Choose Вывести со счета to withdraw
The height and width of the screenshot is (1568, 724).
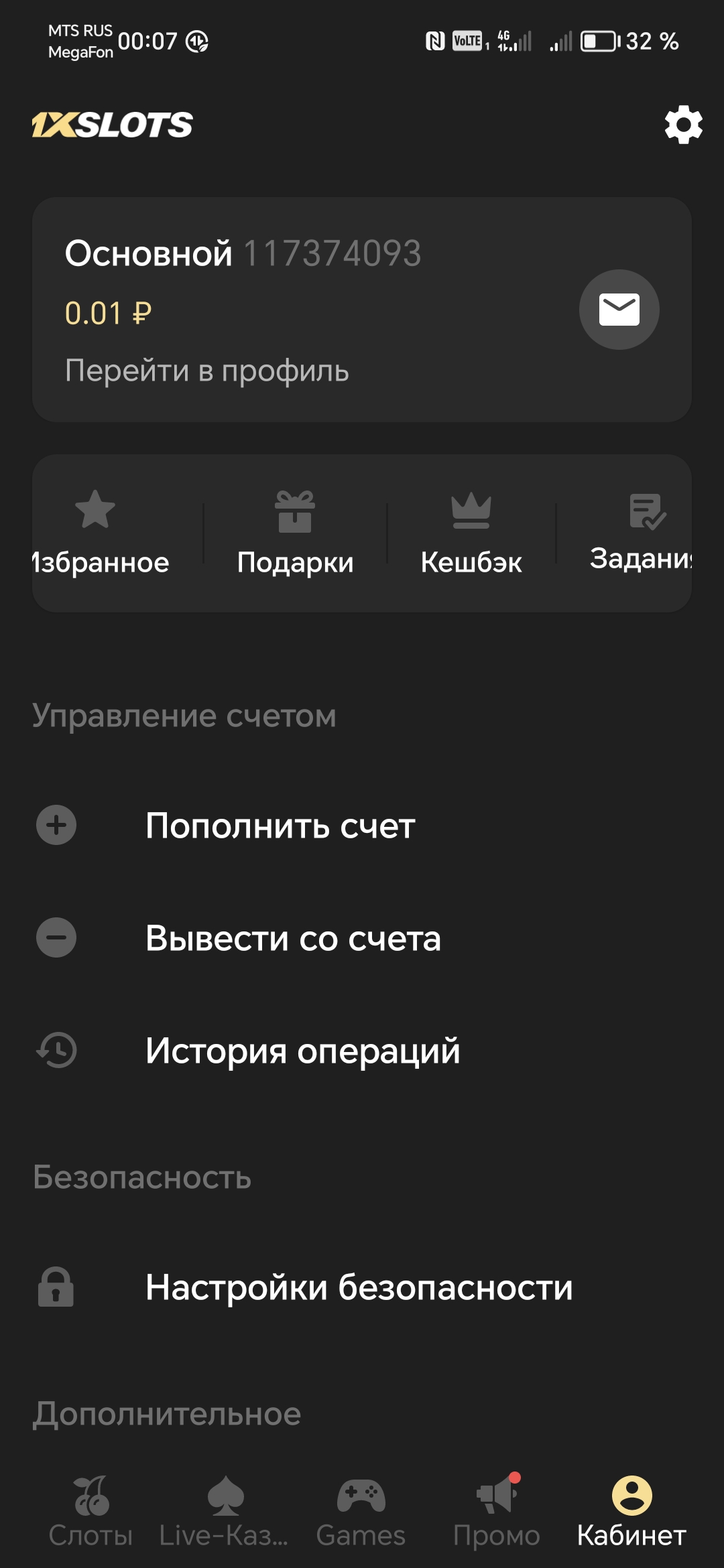click(293, 938)
